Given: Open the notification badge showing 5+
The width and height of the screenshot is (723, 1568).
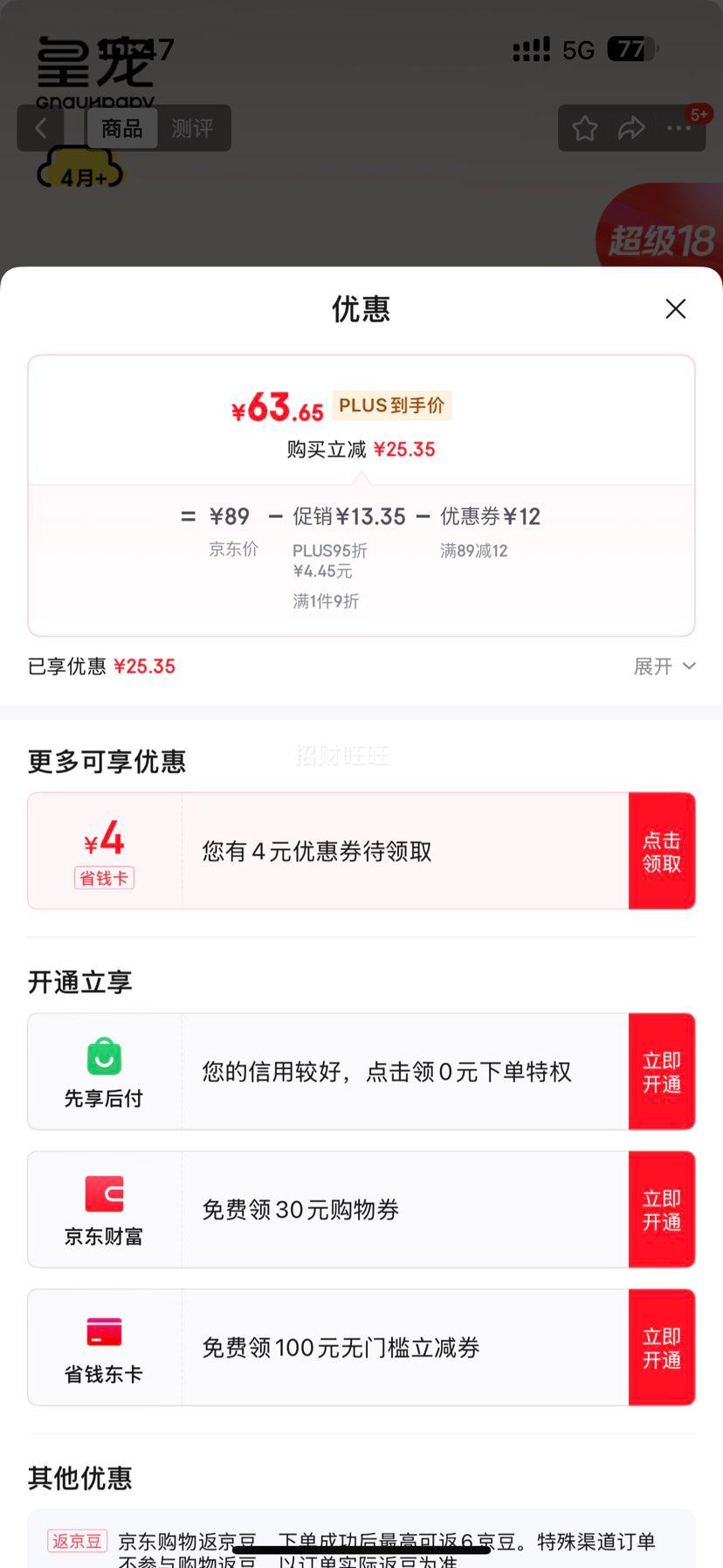Looking at the screenshot, I should click(699, 114).
